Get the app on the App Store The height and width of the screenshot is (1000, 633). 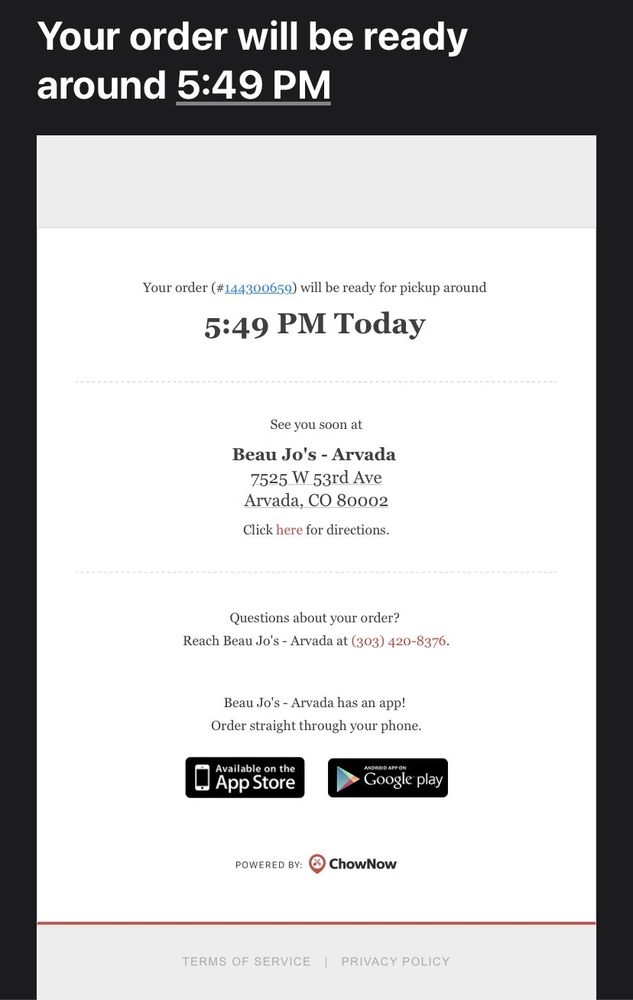point(245,778)
